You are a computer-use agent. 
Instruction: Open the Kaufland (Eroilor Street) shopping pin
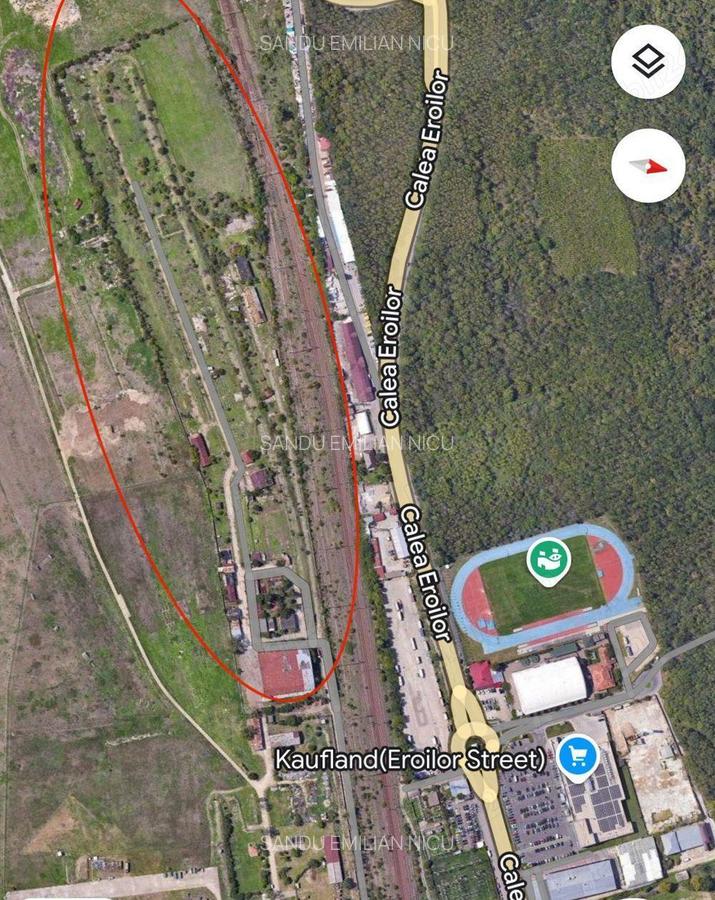[577, 756]
